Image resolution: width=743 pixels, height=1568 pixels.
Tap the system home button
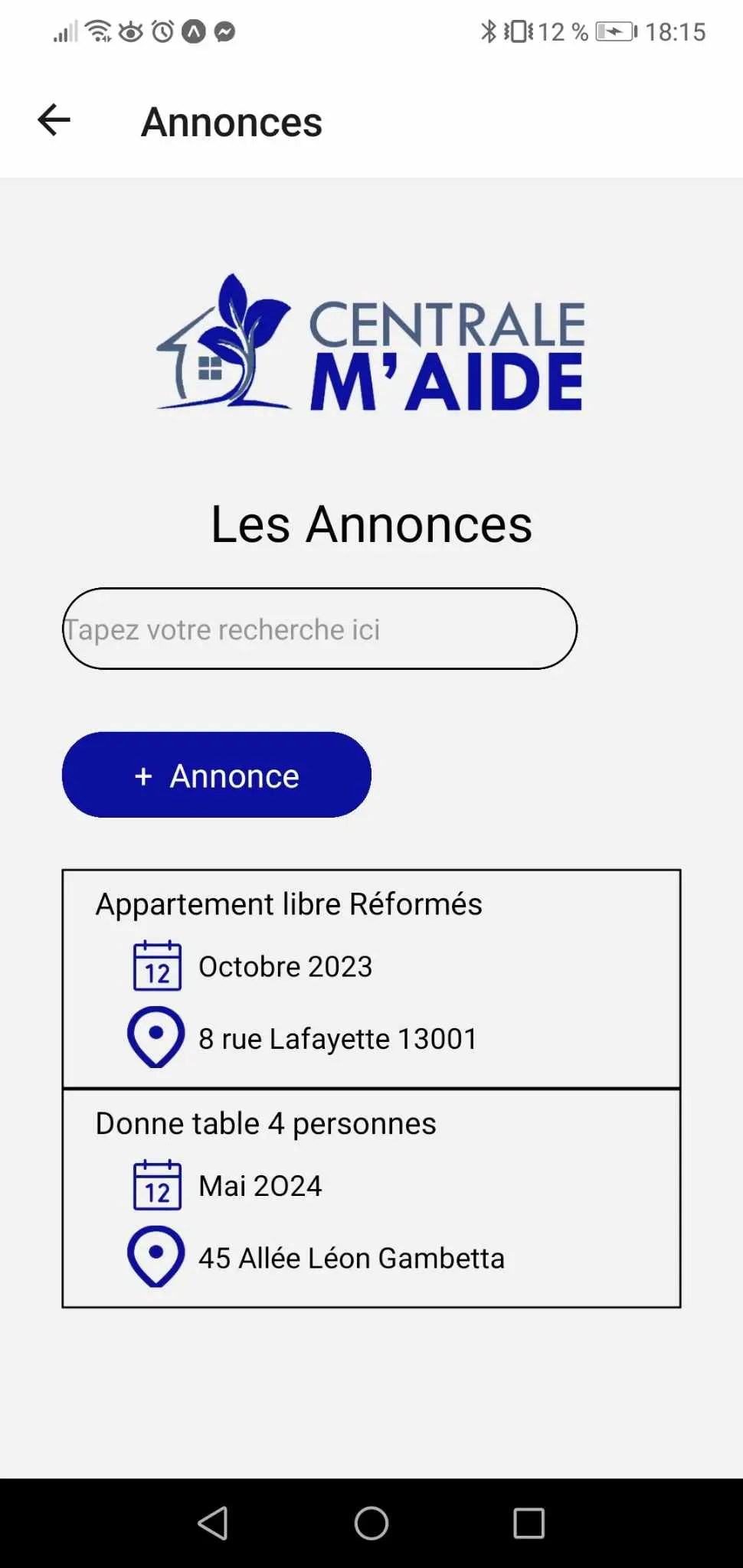(x=371, y=1523)
